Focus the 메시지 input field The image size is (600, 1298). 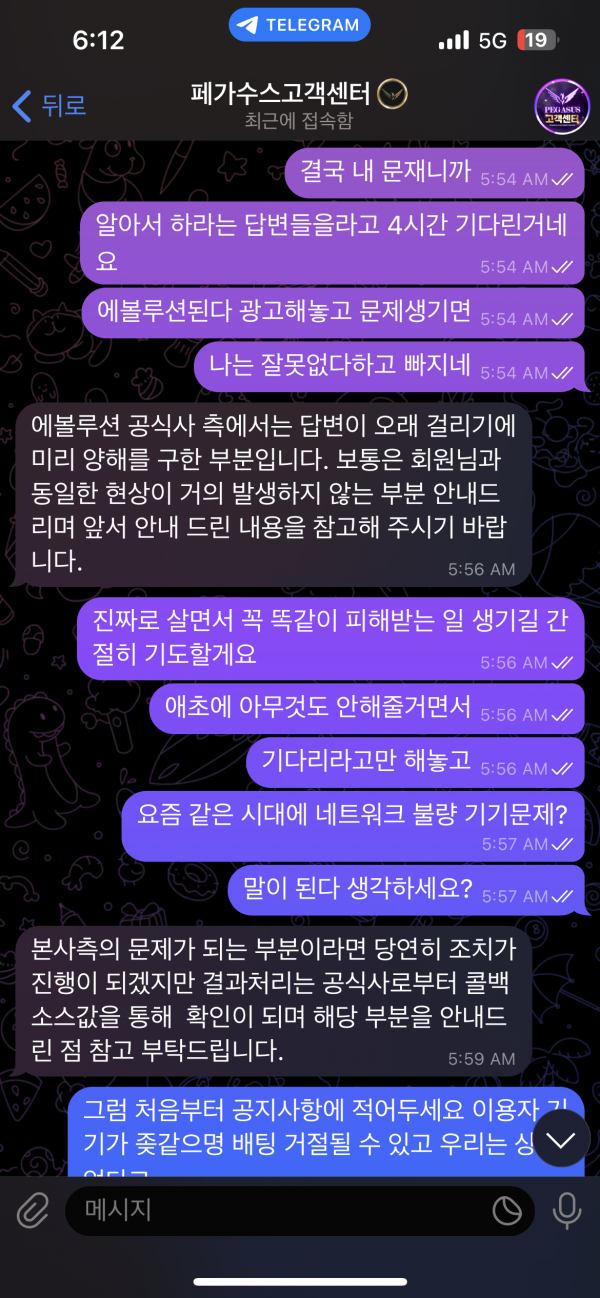click(280, 1212)
